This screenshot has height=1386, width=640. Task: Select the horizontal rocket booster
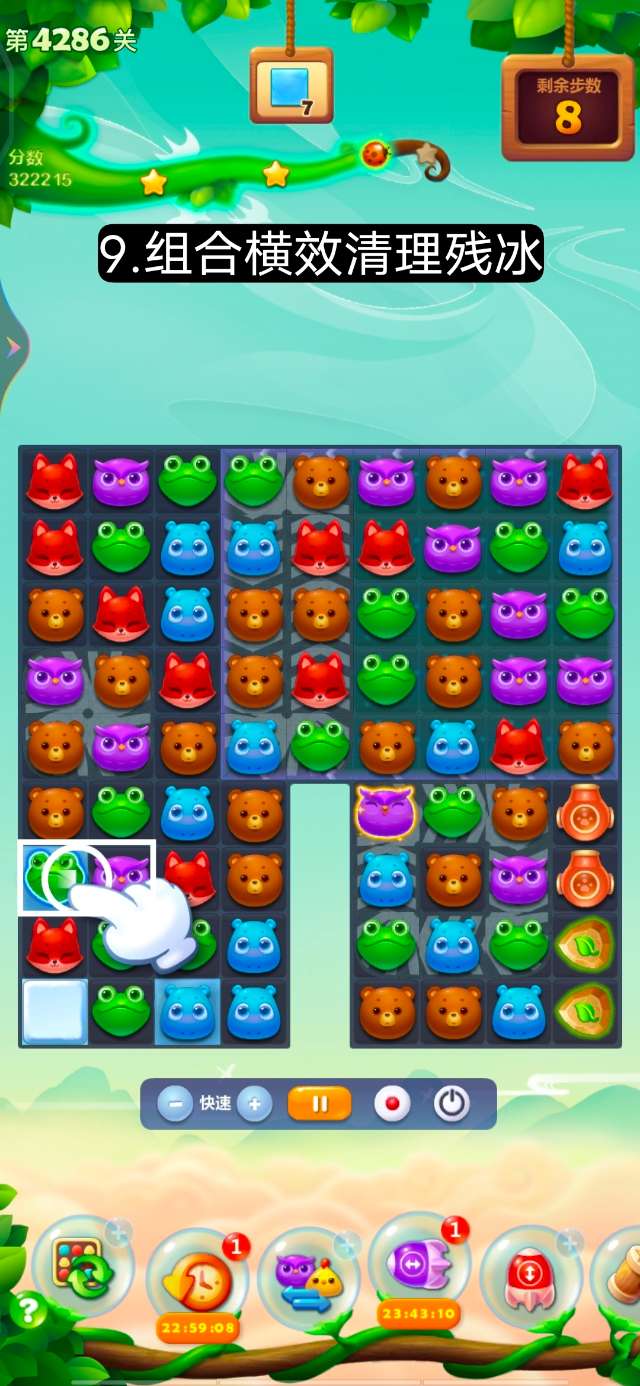[418, 1265]
